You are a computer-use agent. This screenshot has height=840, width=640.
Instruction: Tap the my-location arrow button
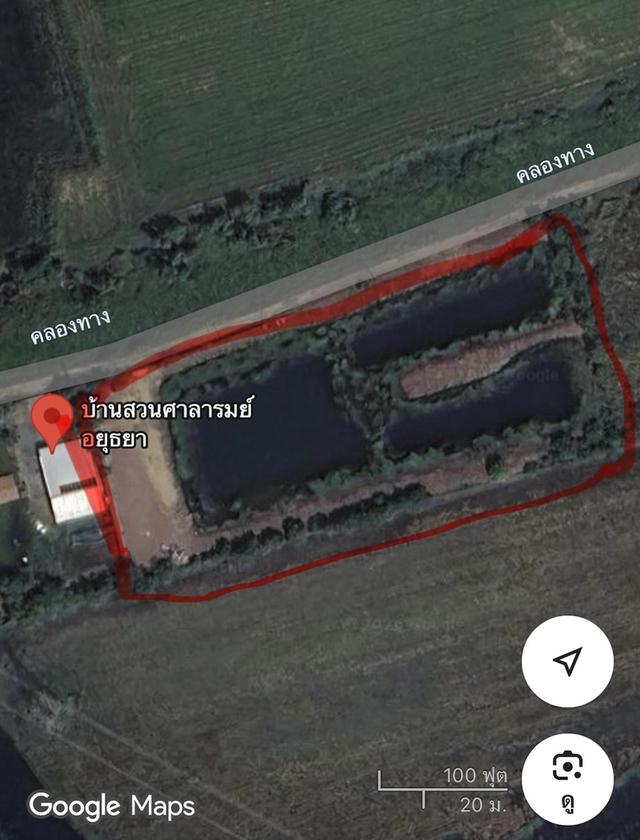pyautogui.click(x=568, y=661)
